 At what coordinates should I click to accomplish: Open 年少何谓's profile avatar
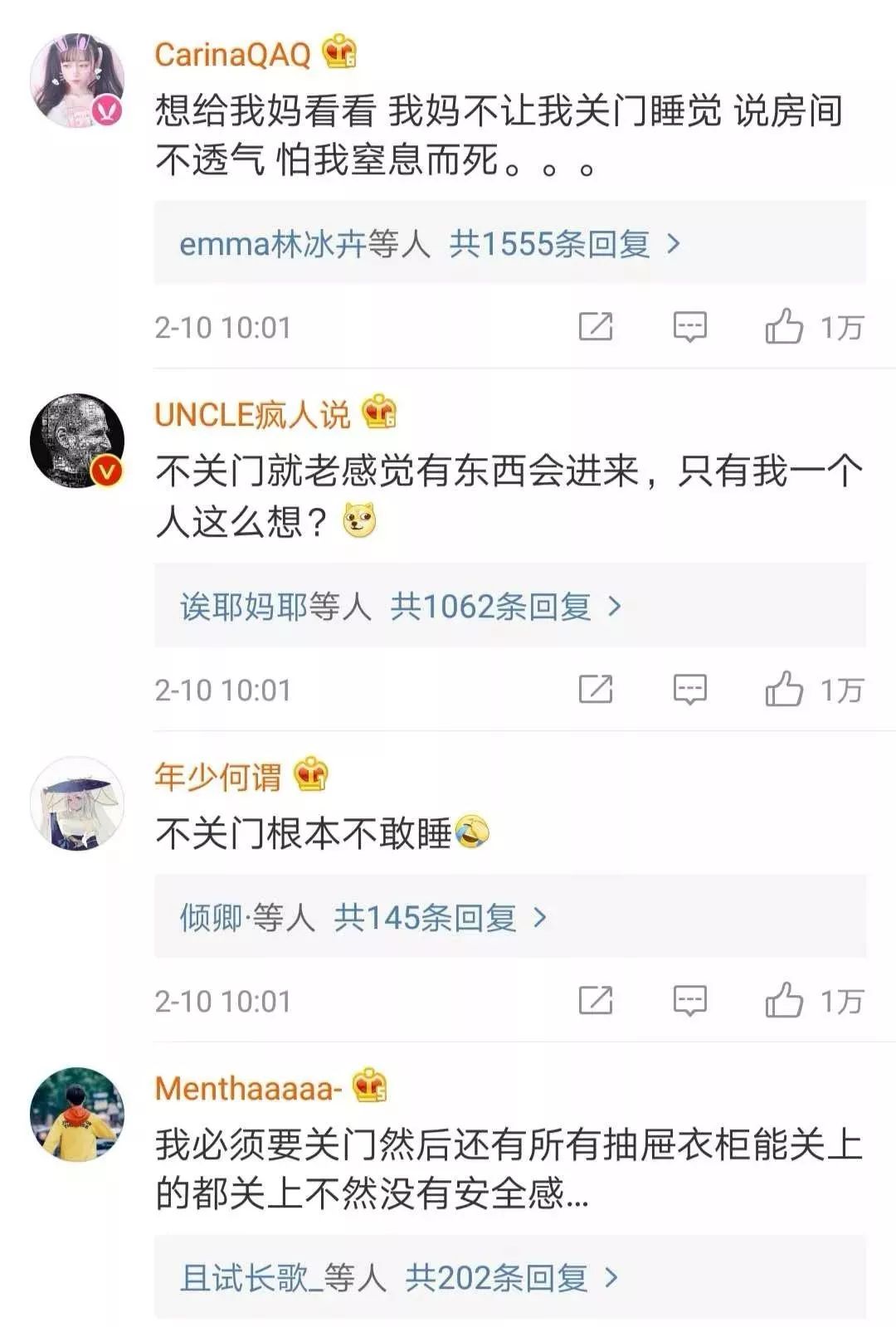pos(77,803)
